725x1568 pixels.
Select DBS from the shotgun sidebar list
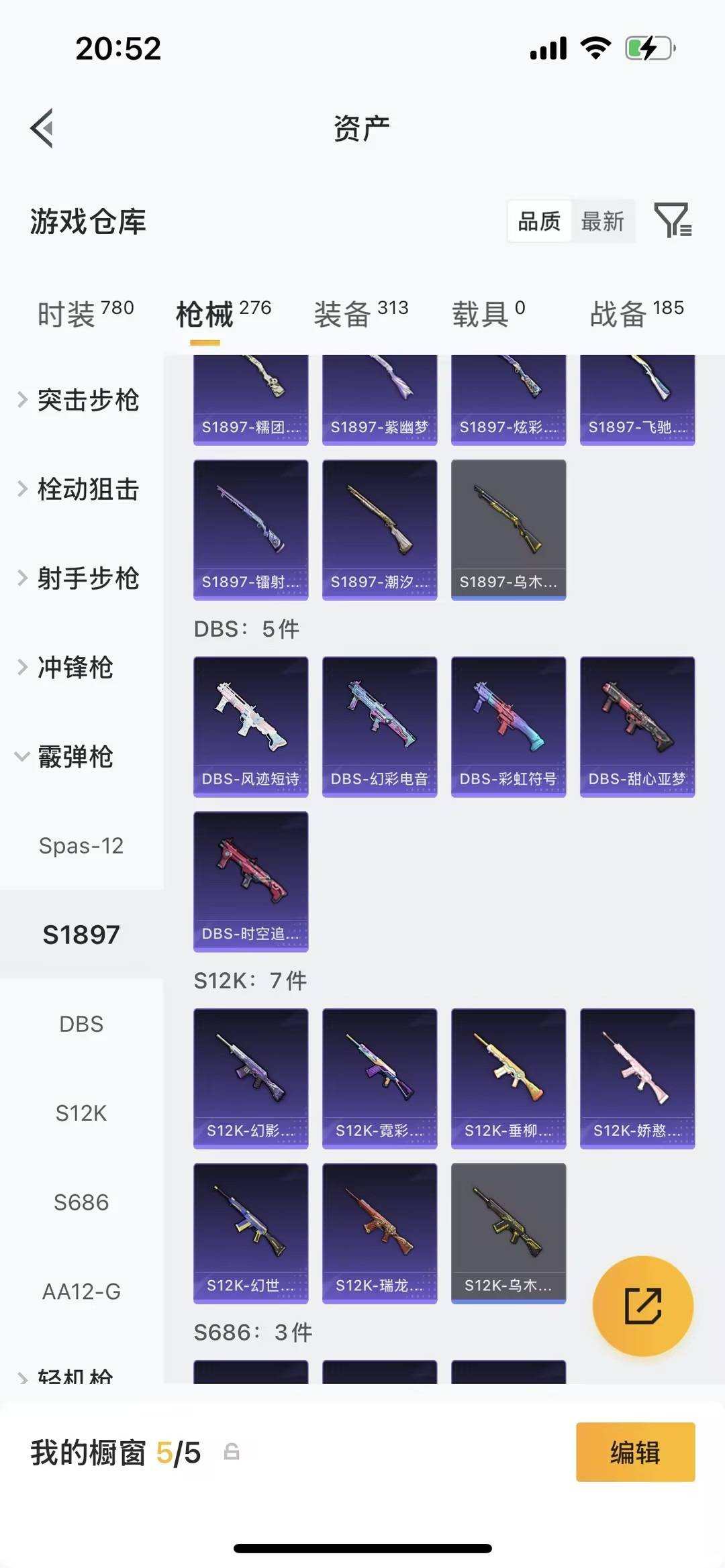(x=81, y=1023)
